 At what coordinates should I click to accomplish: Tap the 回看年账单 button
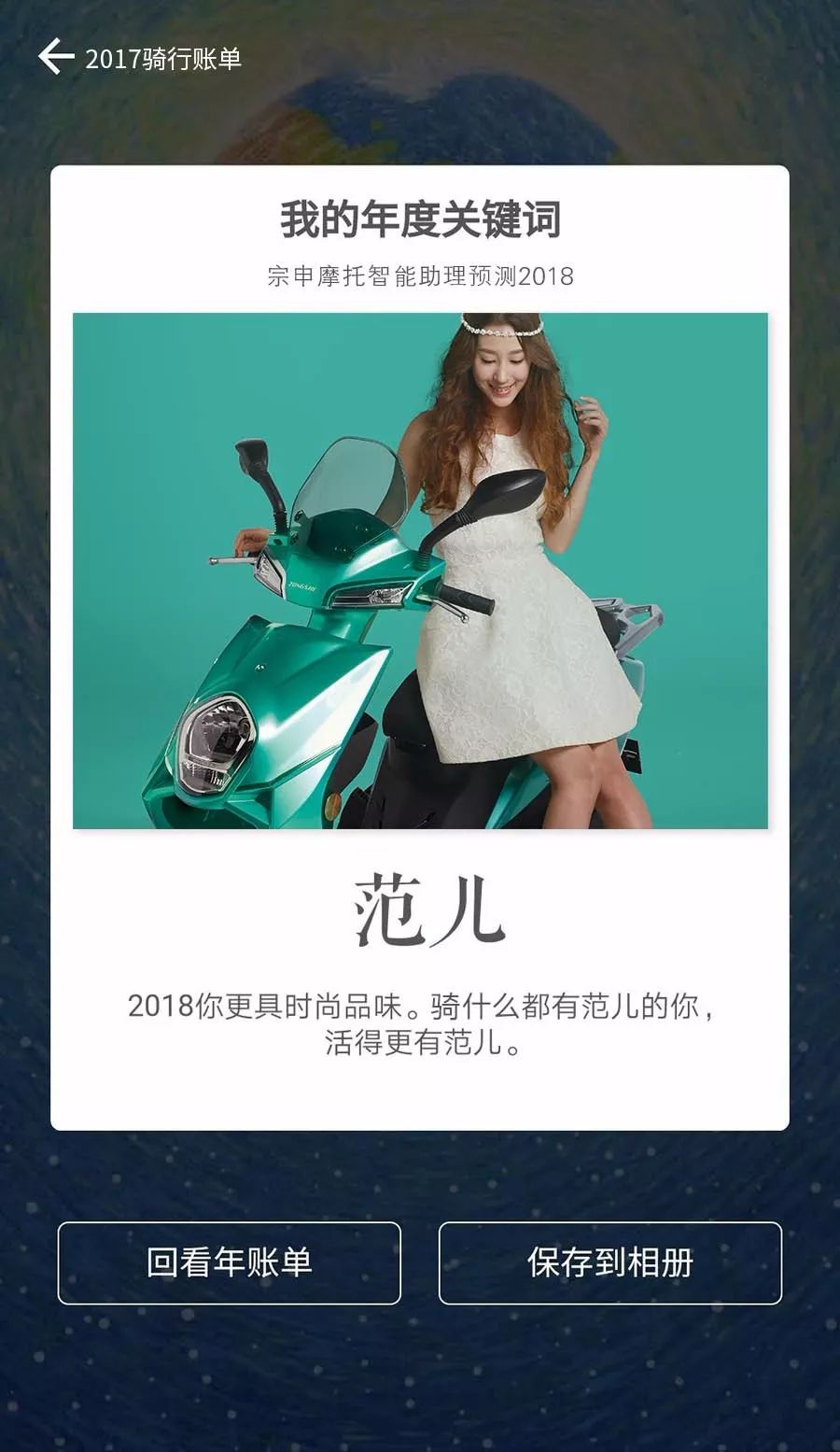(x=230, y=1262)
